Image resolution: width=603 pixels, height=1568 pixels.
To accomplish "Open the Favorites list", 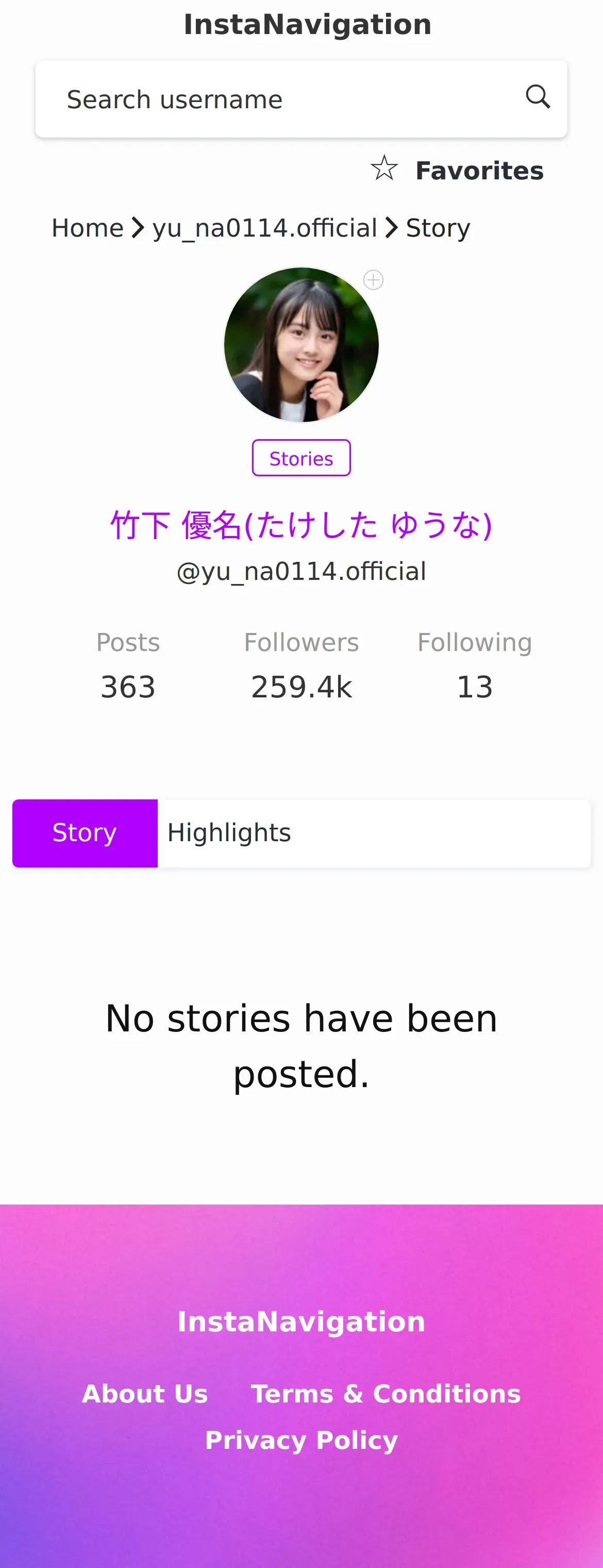I will point(458,171).
